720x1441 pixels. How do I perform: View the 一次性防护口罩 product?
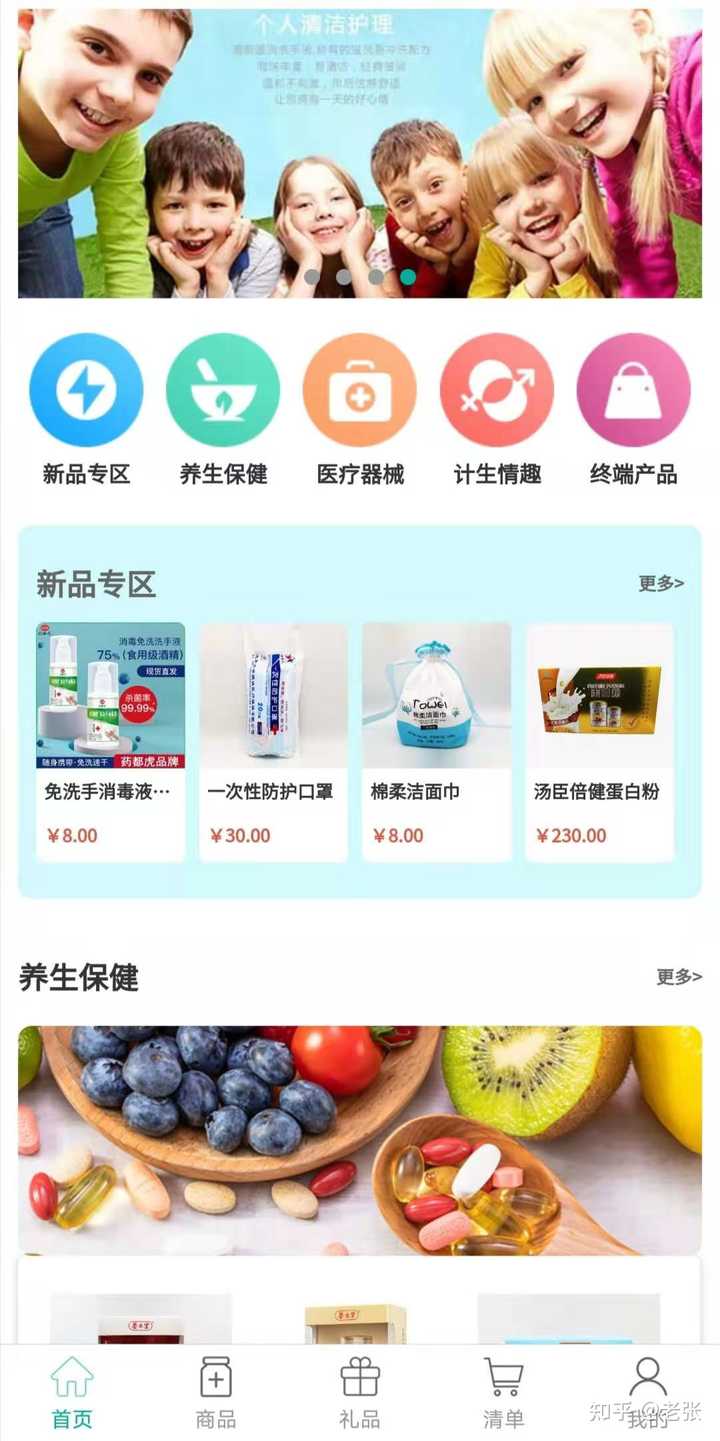click(273, 742)
